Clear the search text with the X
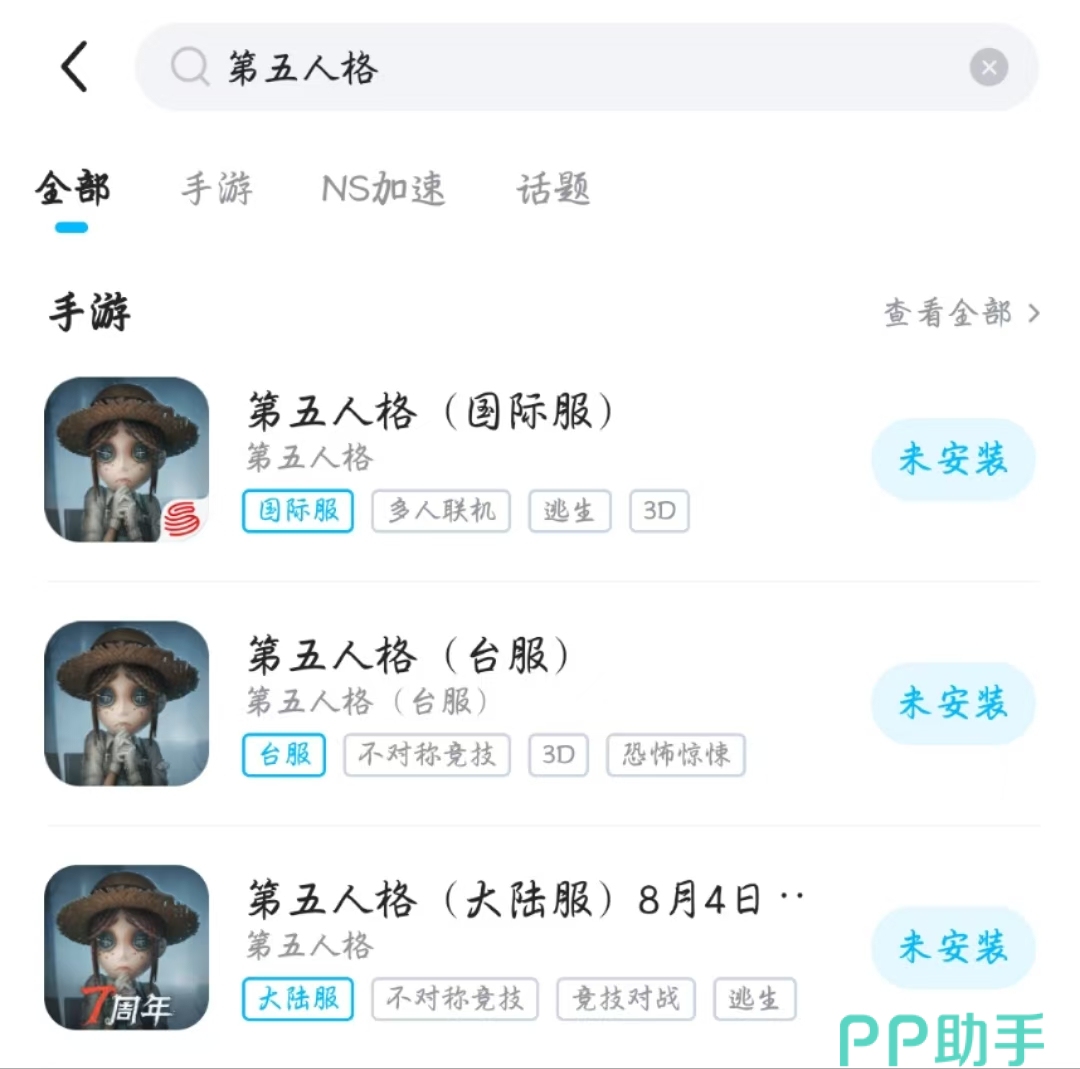The width and height of the screenshot is (1080, 1069). click(x=988, y=68)
